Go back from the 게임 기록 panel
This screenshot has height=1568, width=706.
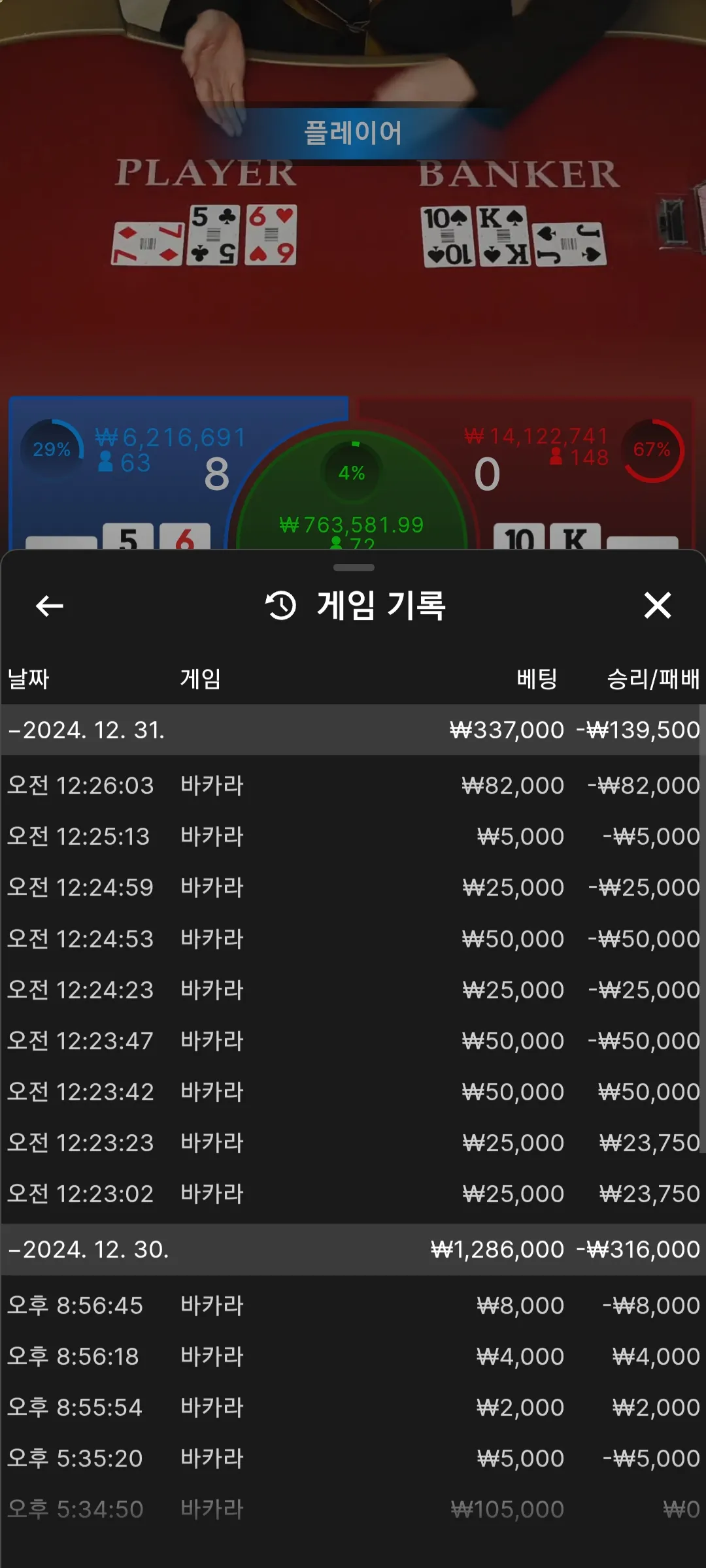(49, 606)
